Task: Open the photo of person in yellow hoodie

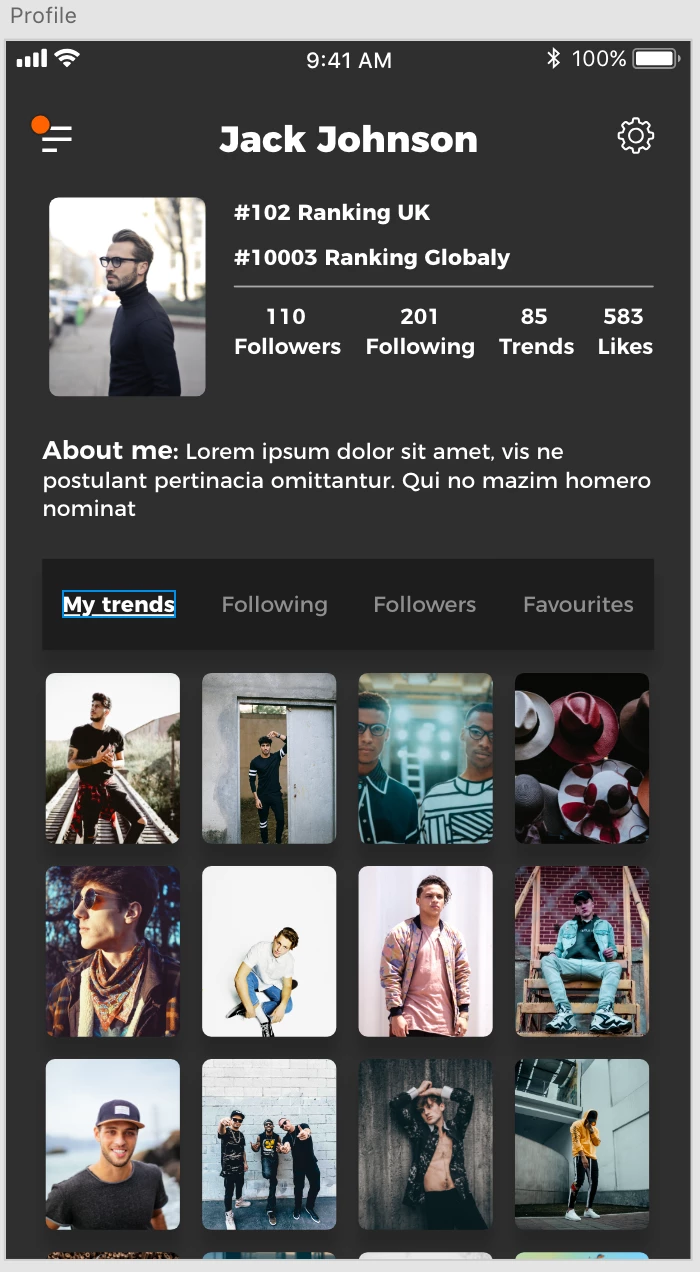Action: point(581,1144)
